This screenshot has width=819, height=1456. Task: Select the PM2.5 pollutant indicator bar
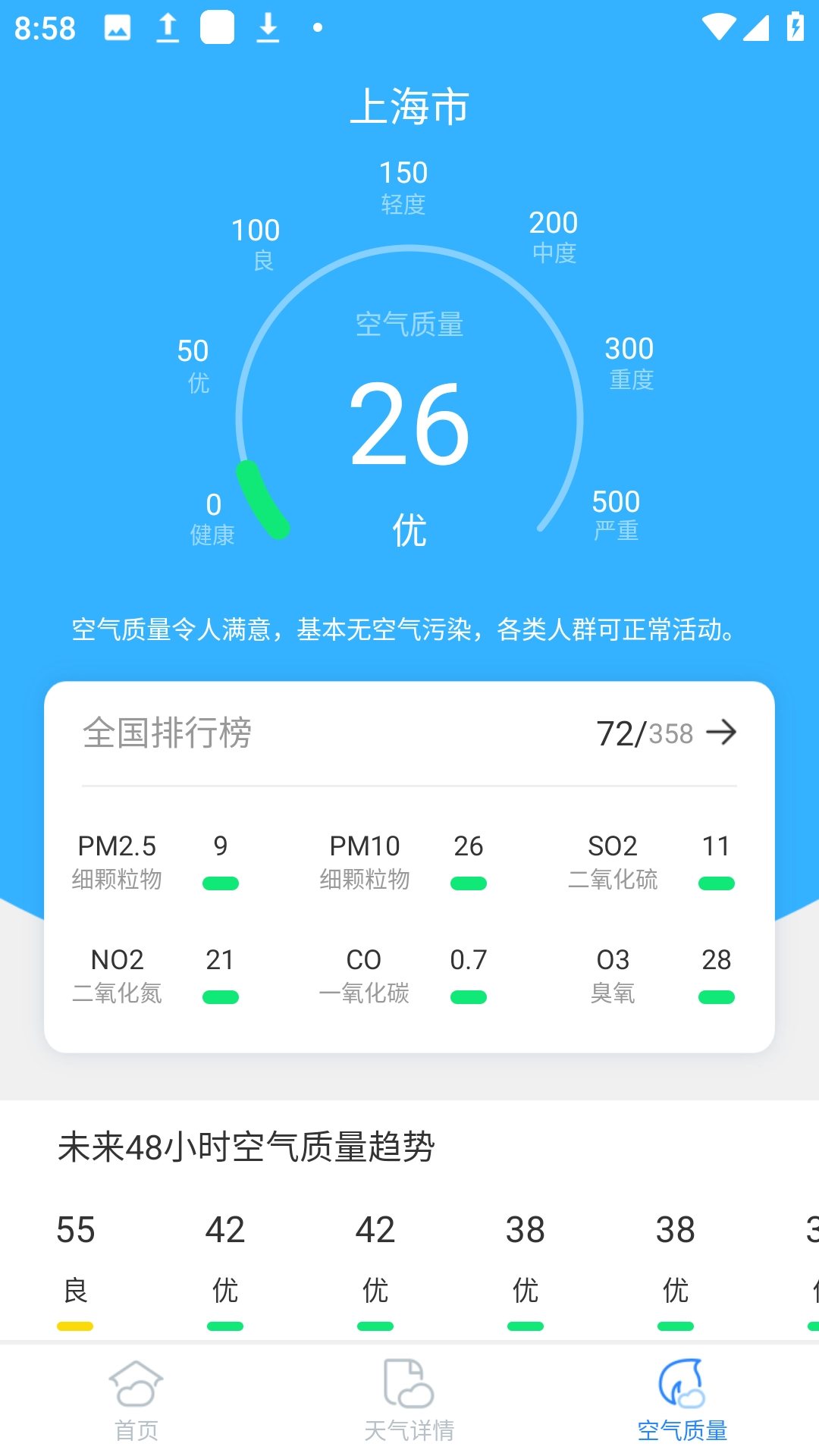(x=220, y=882)
